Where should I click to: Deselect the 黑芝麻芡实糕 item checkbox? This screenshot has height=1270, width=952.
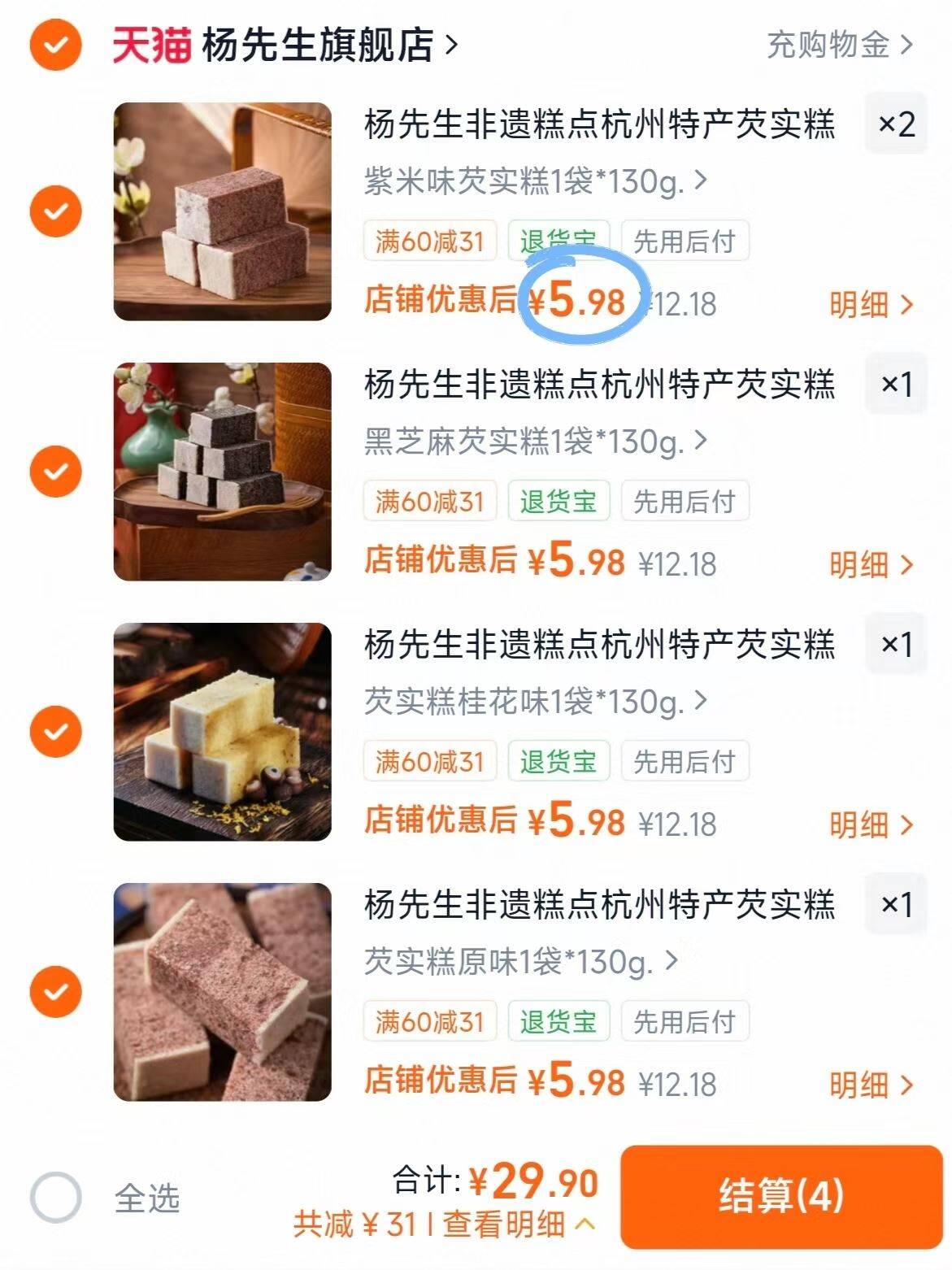click(x=55, y=472)
